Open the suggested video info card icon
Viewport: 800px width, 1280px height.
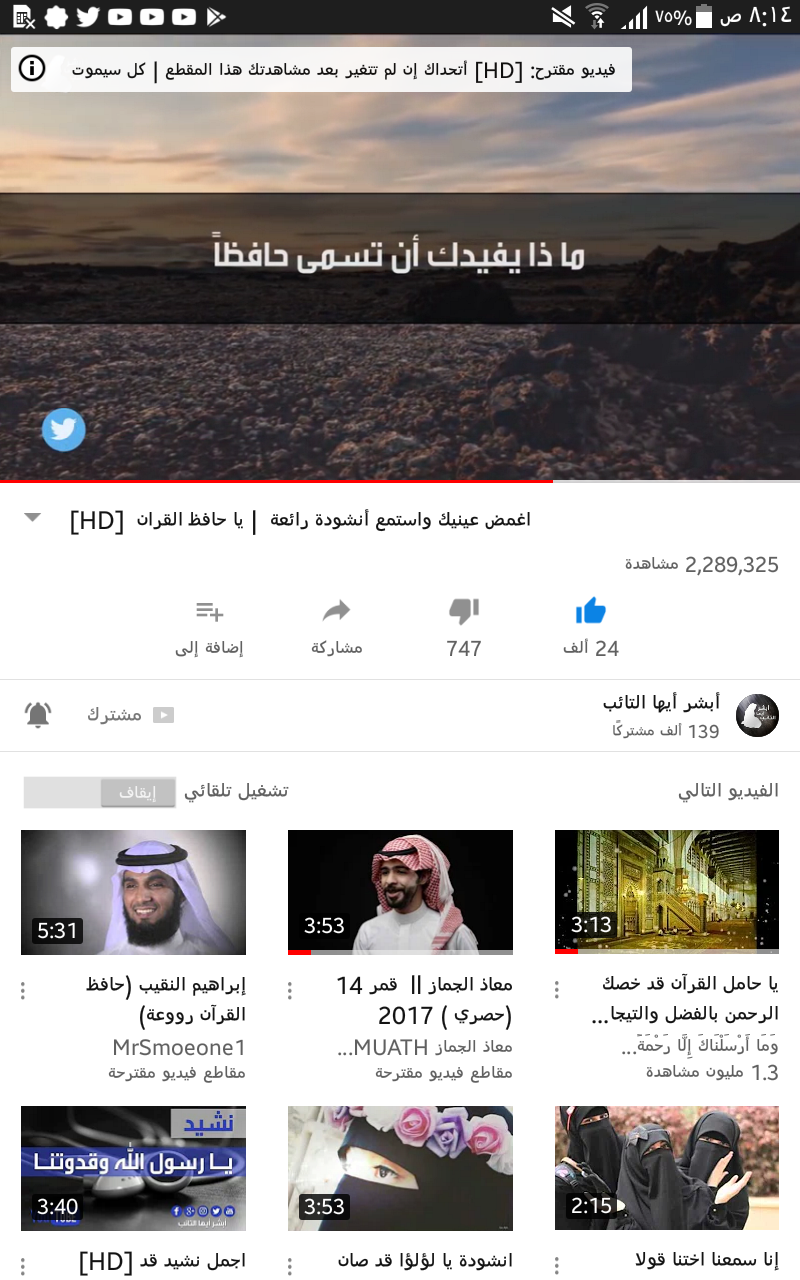(x=32, y=69)
